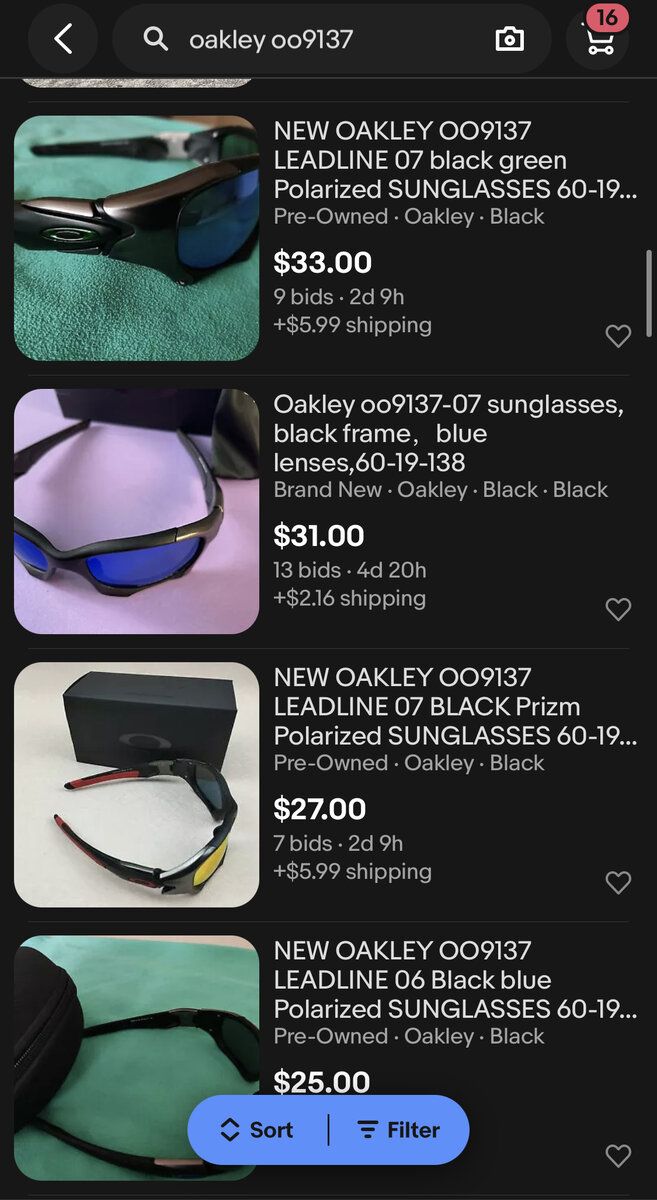
Task: Favorite the $31.00 blue lenses listing
Action: pos(618,609)
